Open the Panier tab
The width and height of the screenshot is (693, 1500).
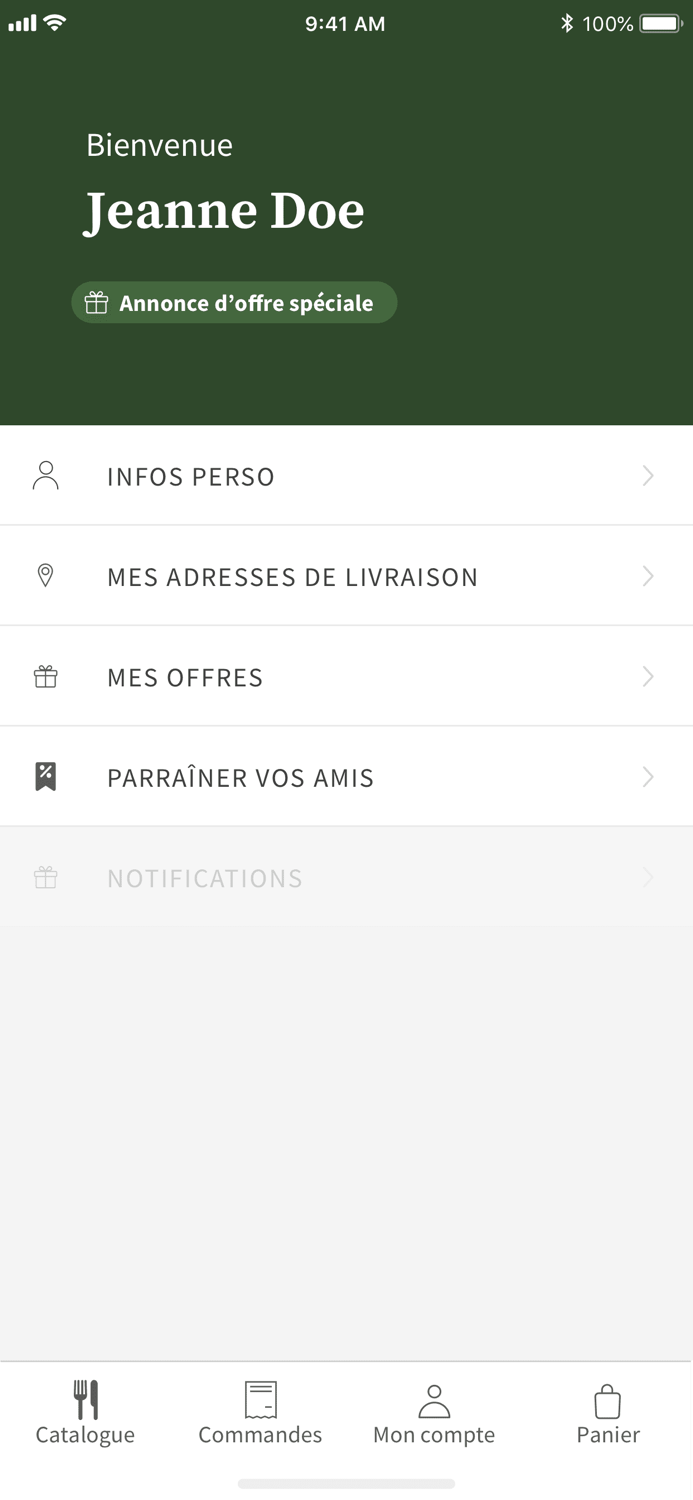608,1414
